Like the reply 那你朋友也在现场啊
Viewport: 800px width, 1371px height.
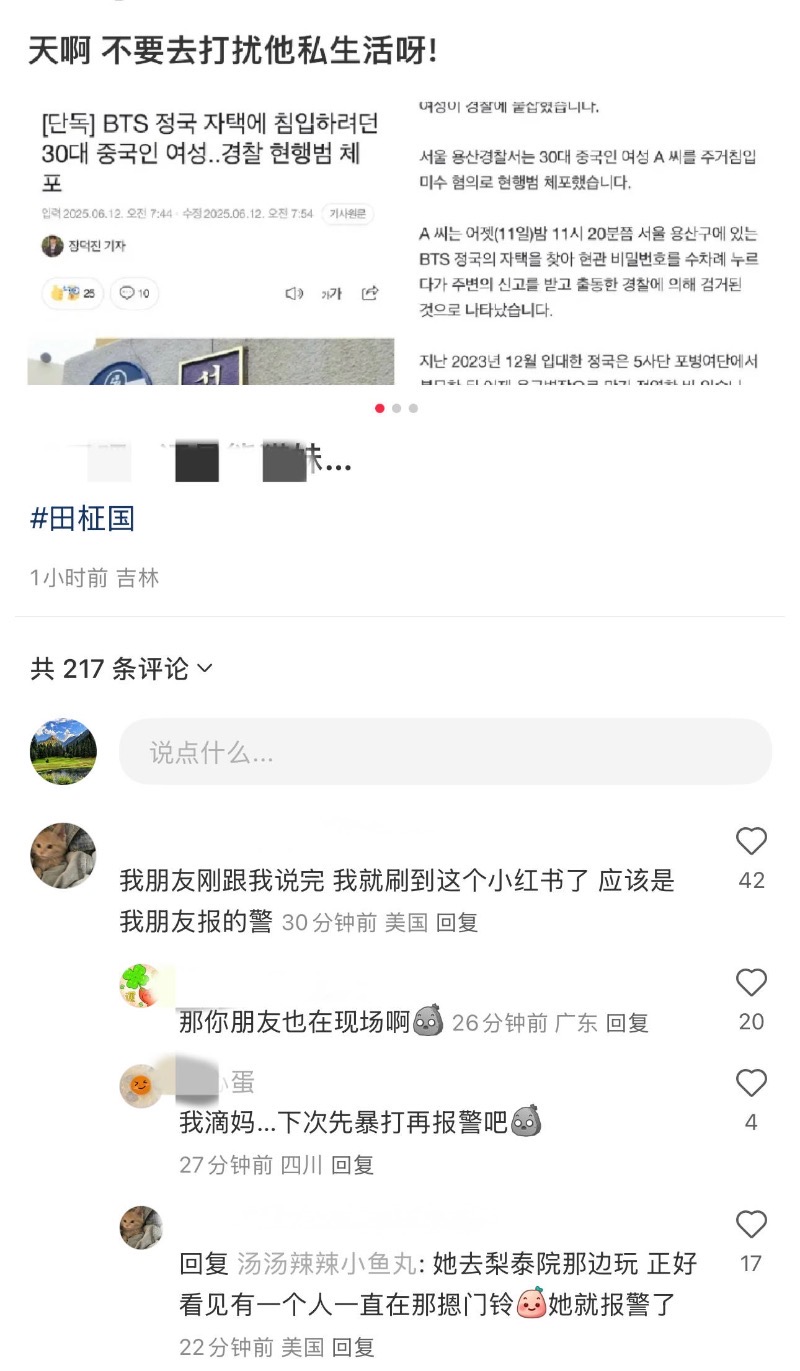pos(751,983)
